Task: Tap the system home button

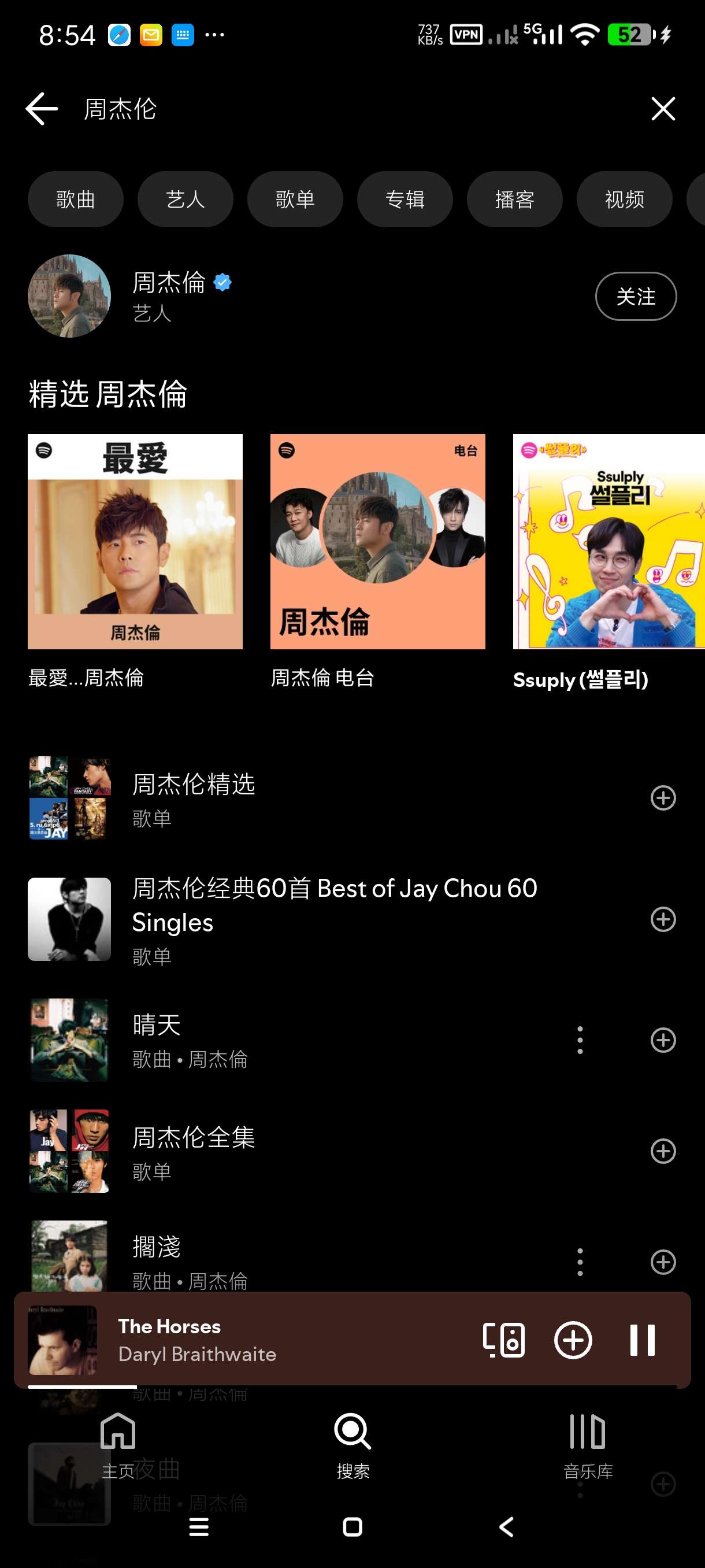Action: tap(352, 1526)
